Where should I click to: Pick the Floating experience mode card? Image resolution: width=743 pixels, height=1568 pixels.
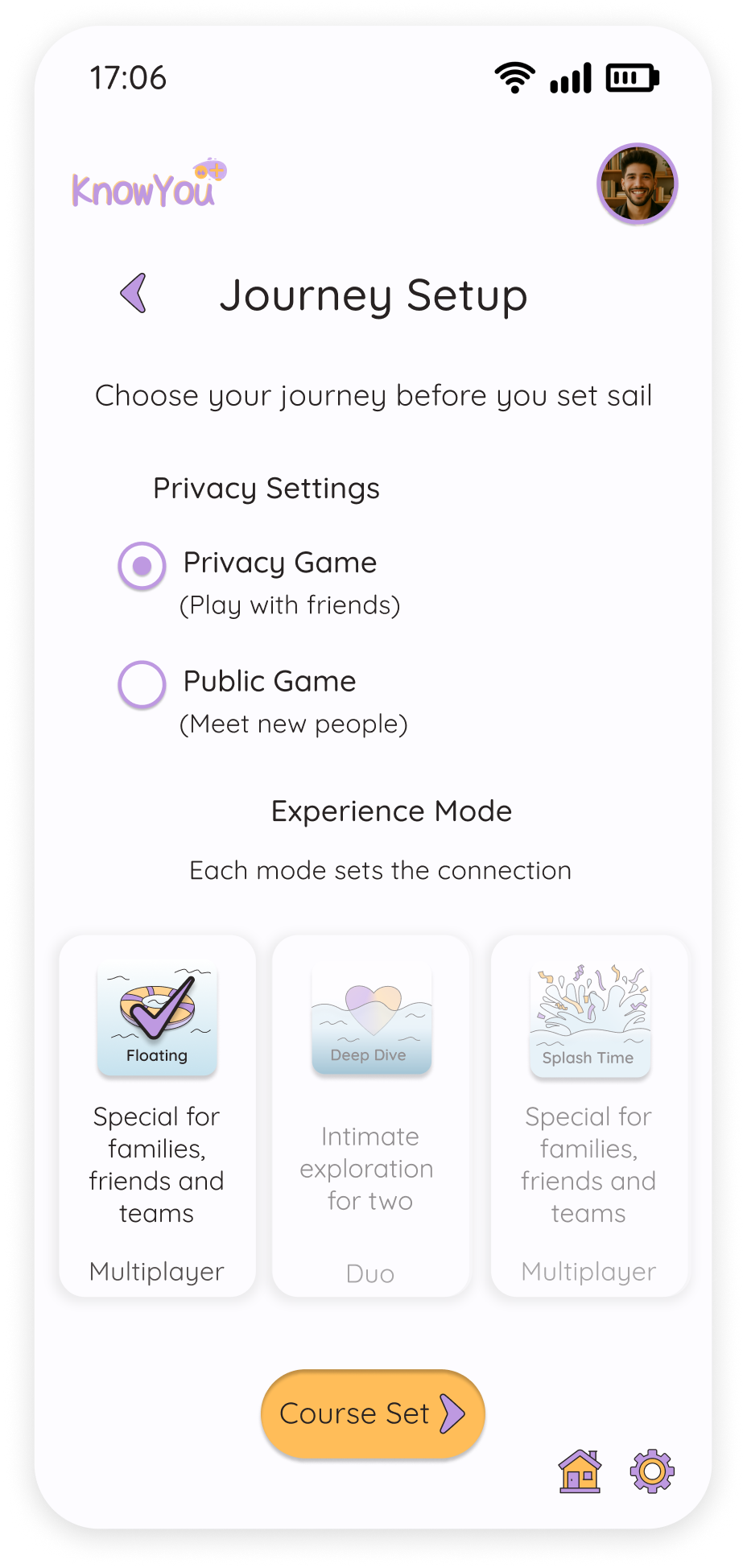157,1115
